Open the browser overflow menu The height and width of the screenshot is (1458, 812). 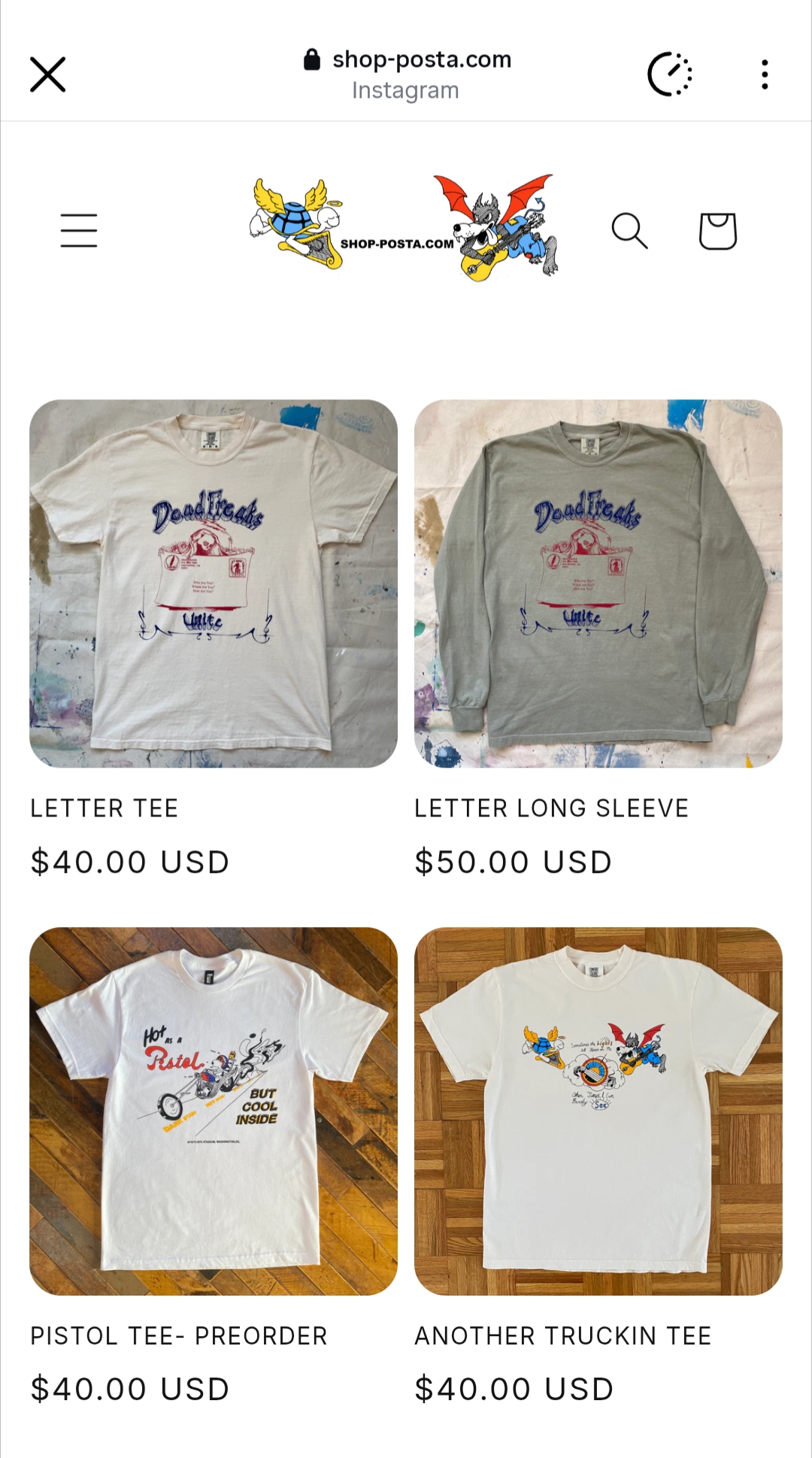pyautogui.click(x=764, y=74)
